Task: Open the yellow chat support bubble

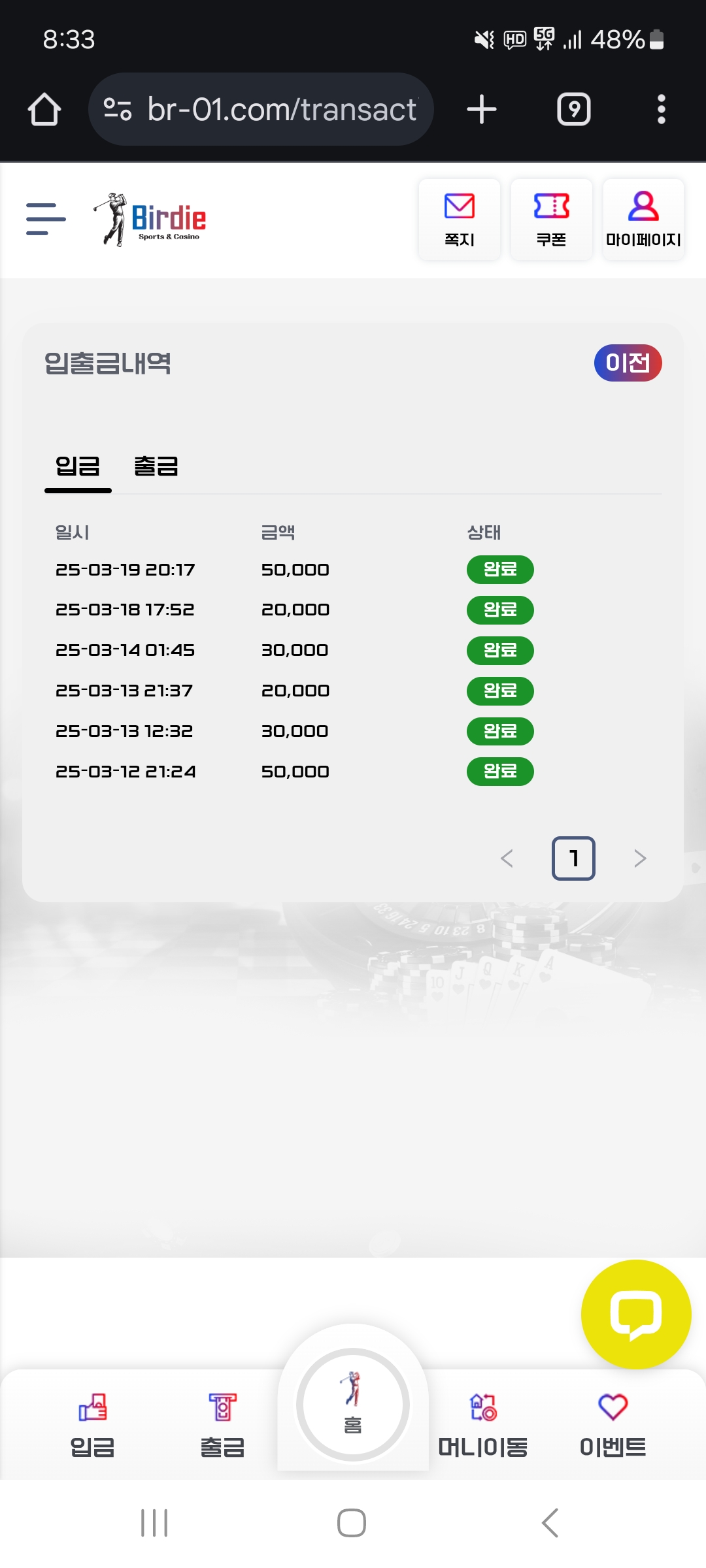Action: [x=635, y=1315]
